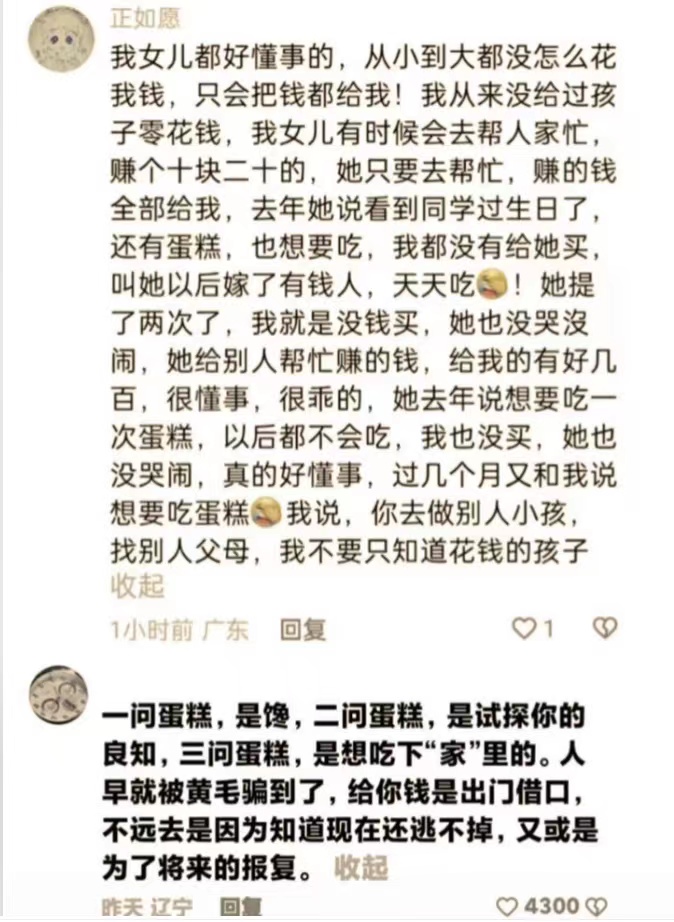Collapse the comment starting with 一问蛋糕
The height and width of the screenshot is (922, 674).
pyautogui.click(x=361, y=866)
